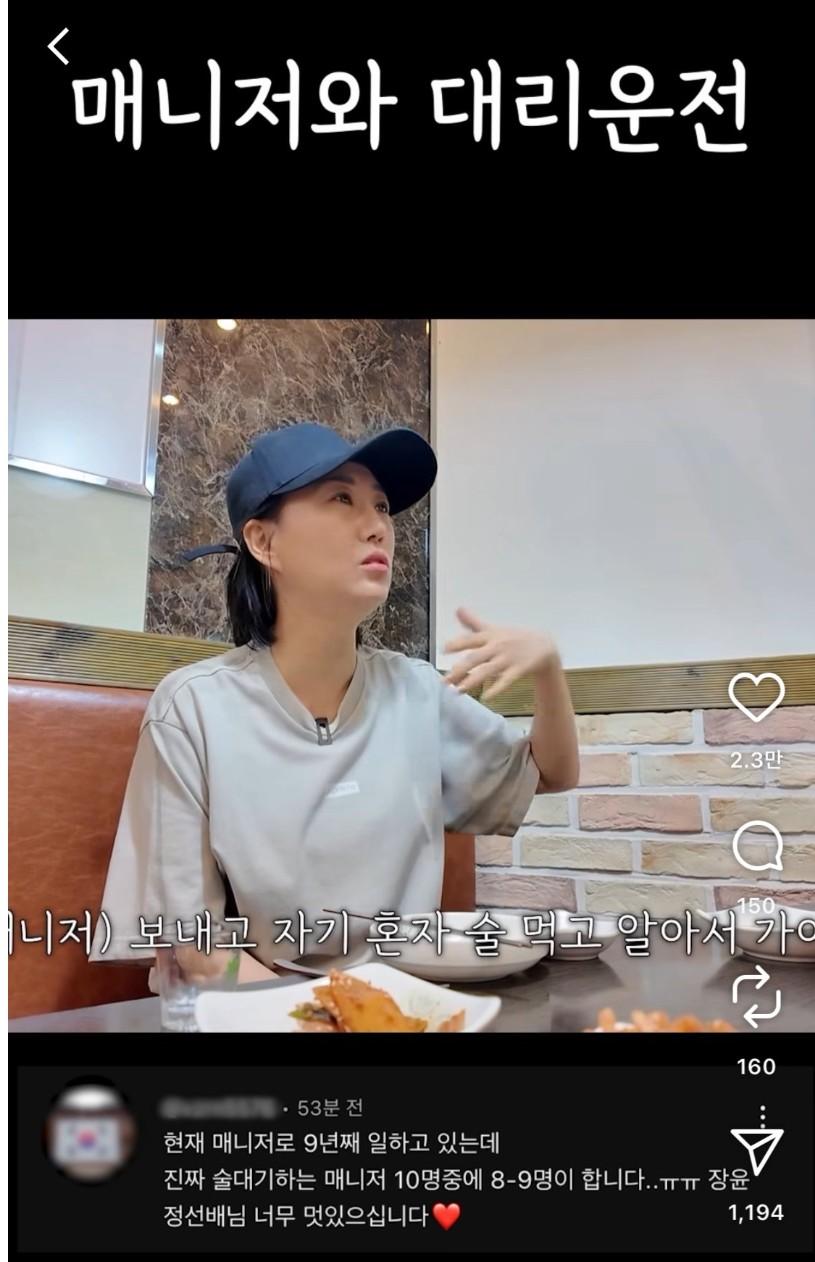Repost this reel
The height and width of the screenshot is (1262, 815).
[756, 996]
